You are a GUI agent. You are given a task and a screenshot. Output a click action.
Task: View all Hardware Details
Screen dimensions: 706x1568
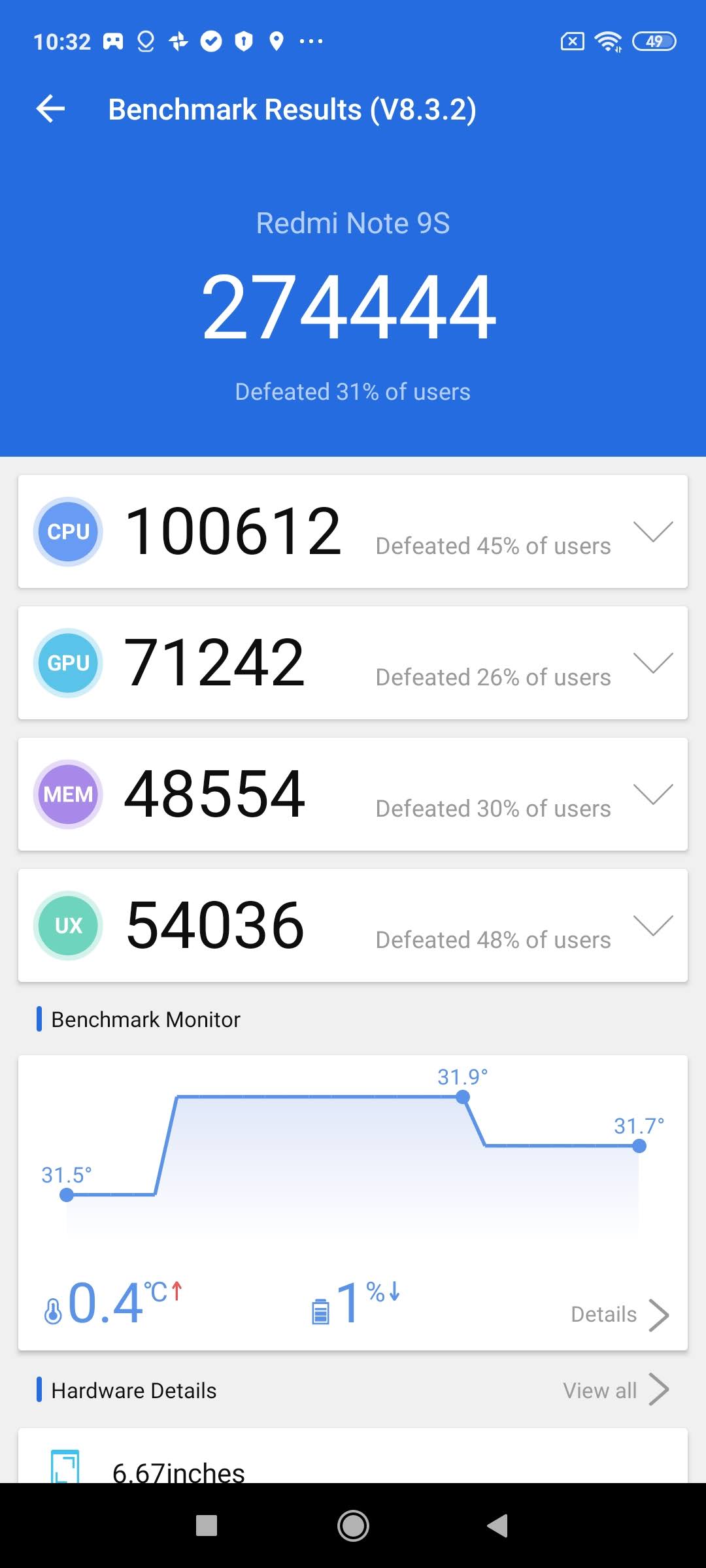[614, 1390]
